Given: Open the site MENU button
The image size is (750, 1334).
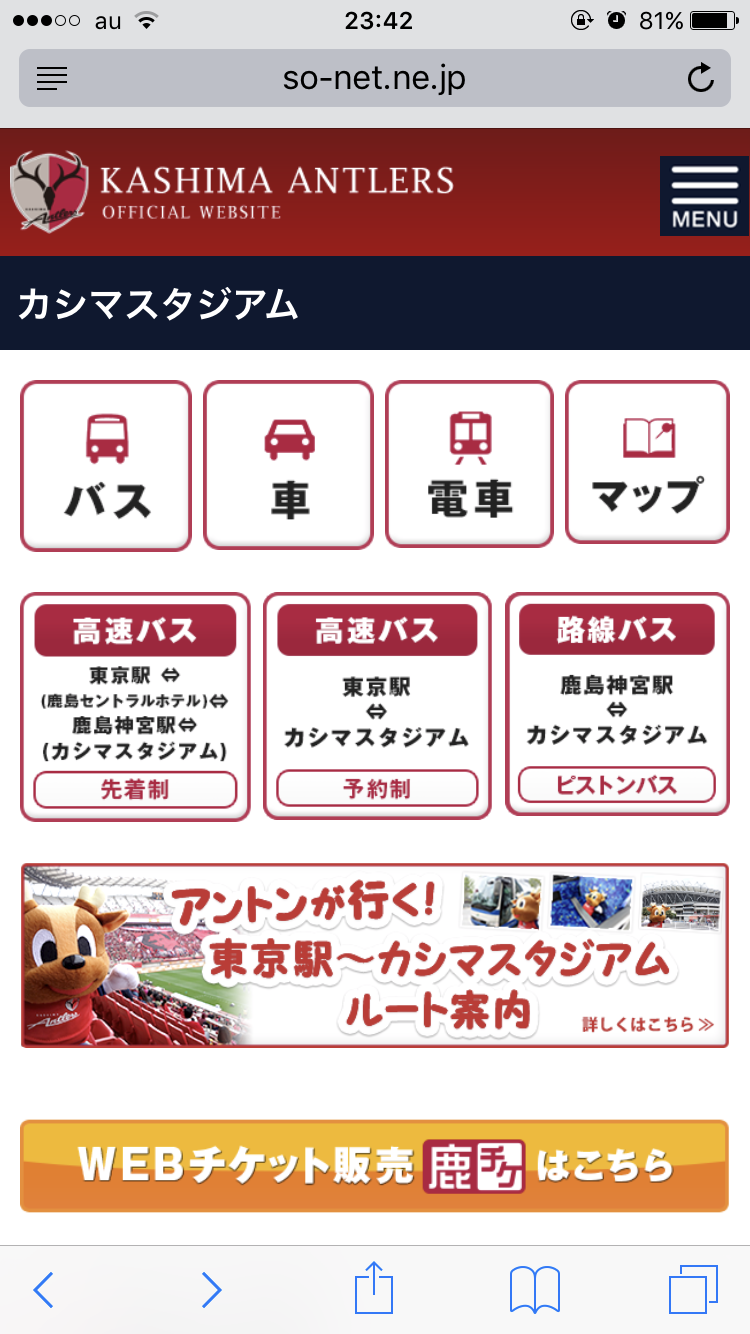Looking at the screenshot, I should point(704,196).
